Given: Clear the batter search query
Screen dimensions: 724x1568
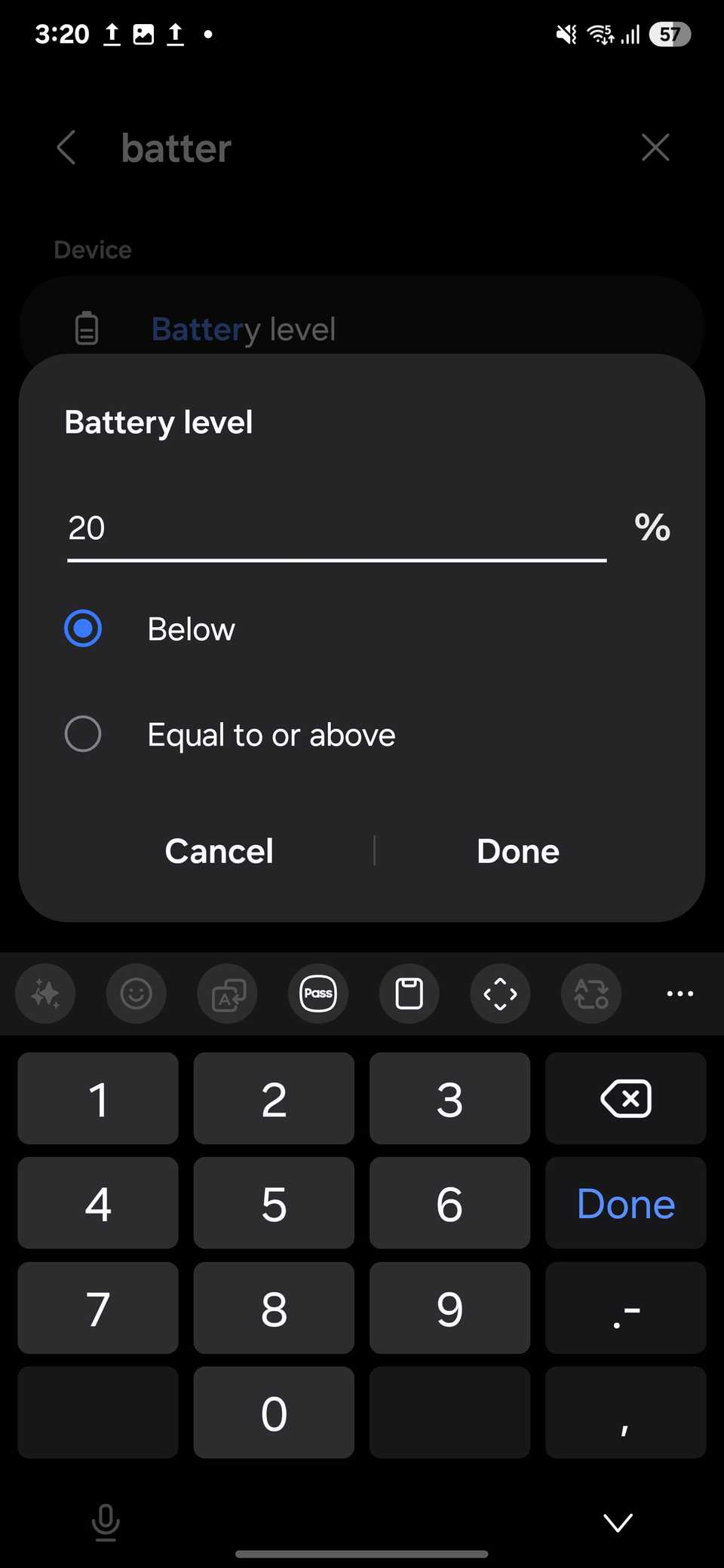Looking at the screenshot, I should pyautogui.click(x=655, y=148).
